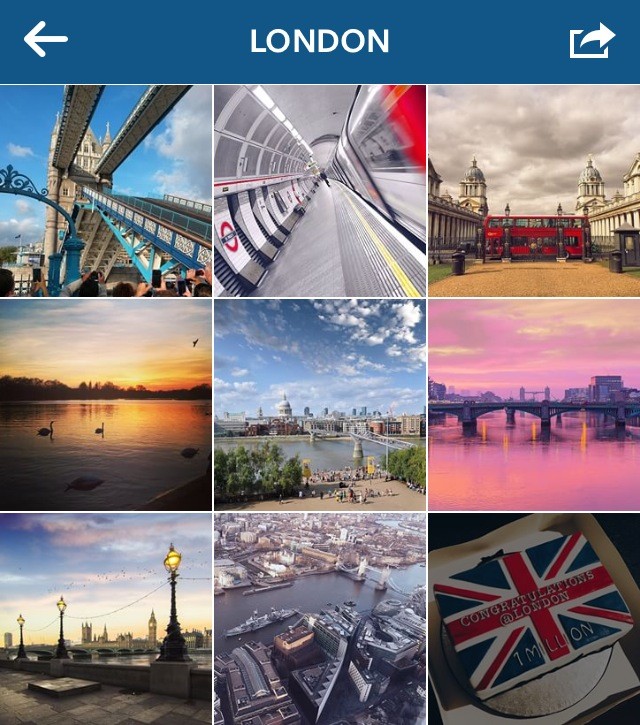Go back using the arrow icon
The image size is (640, 725).
pos(46,41)
